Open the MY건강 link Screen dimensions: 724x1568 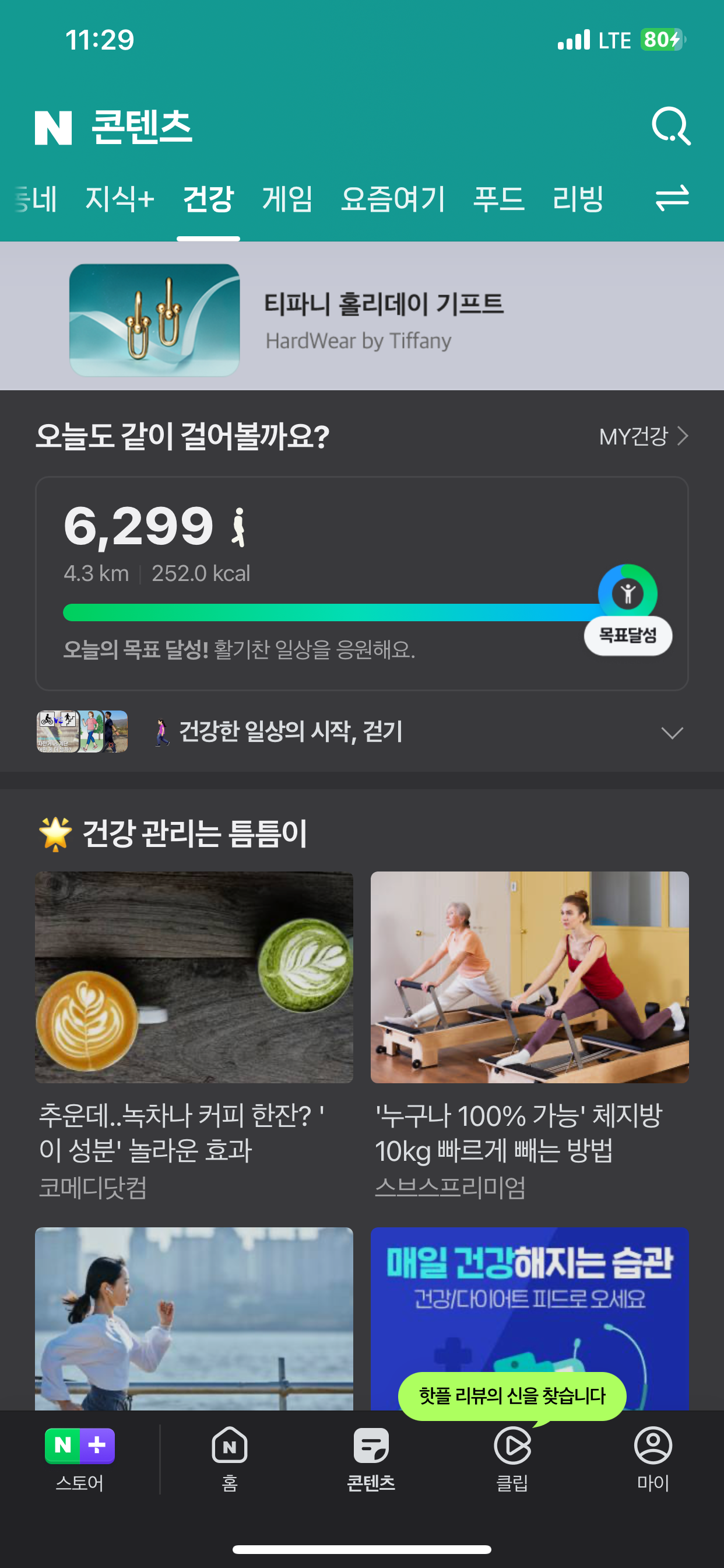[x=644, y=436]
